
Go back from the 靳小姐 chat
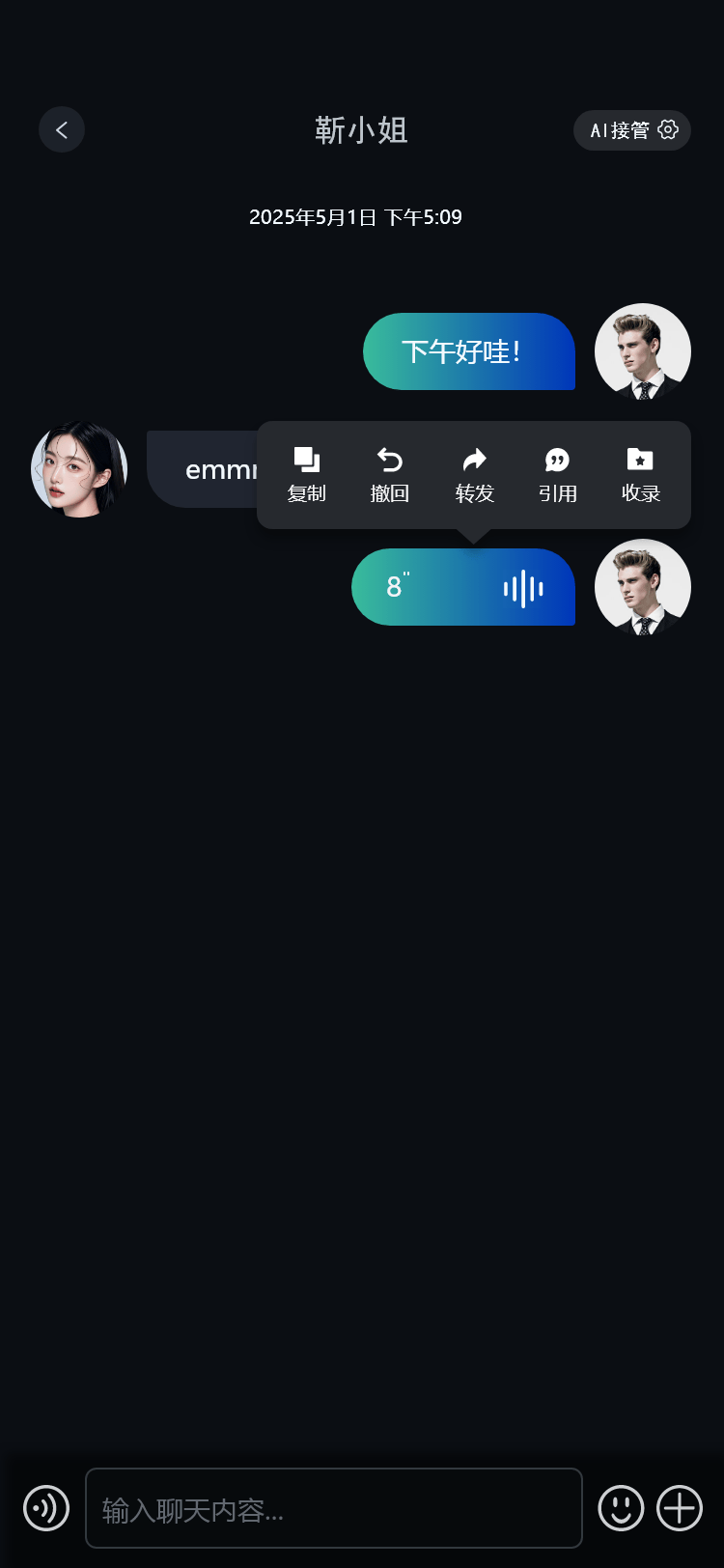click(62, 129)
